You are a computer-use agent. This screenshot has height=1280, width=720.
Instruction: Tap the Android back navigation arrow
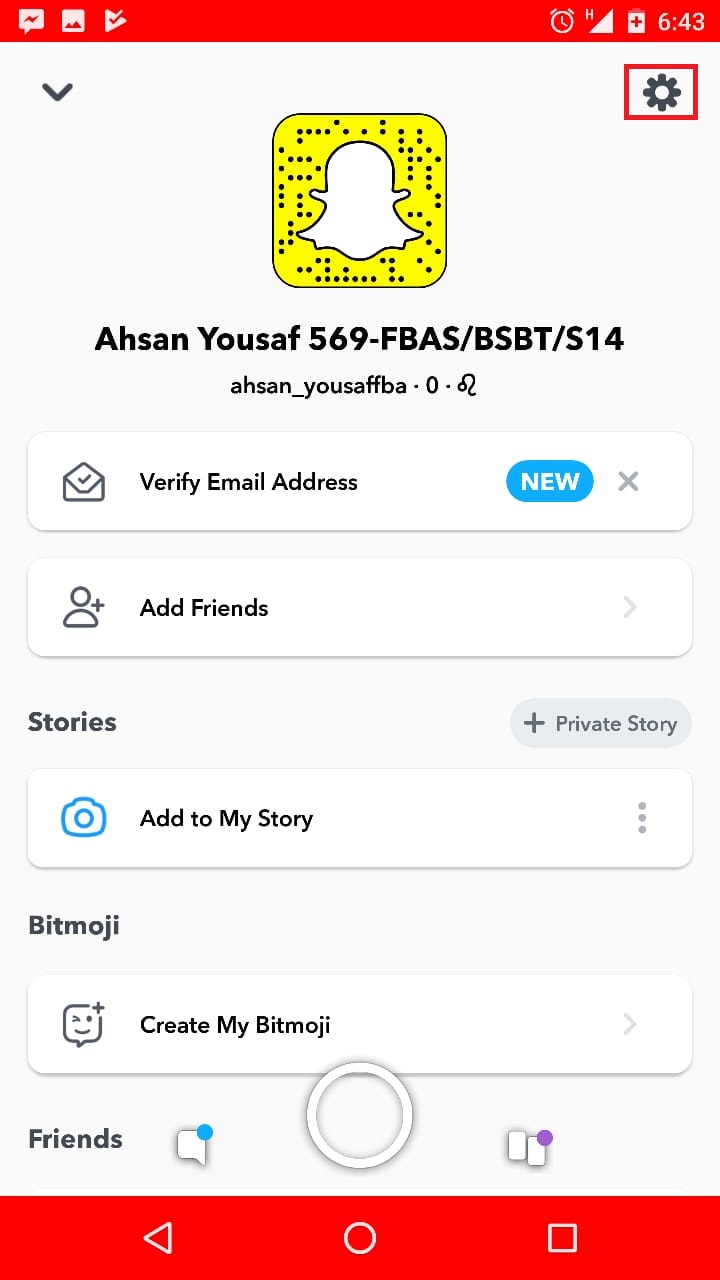[x=158, y=1237]
